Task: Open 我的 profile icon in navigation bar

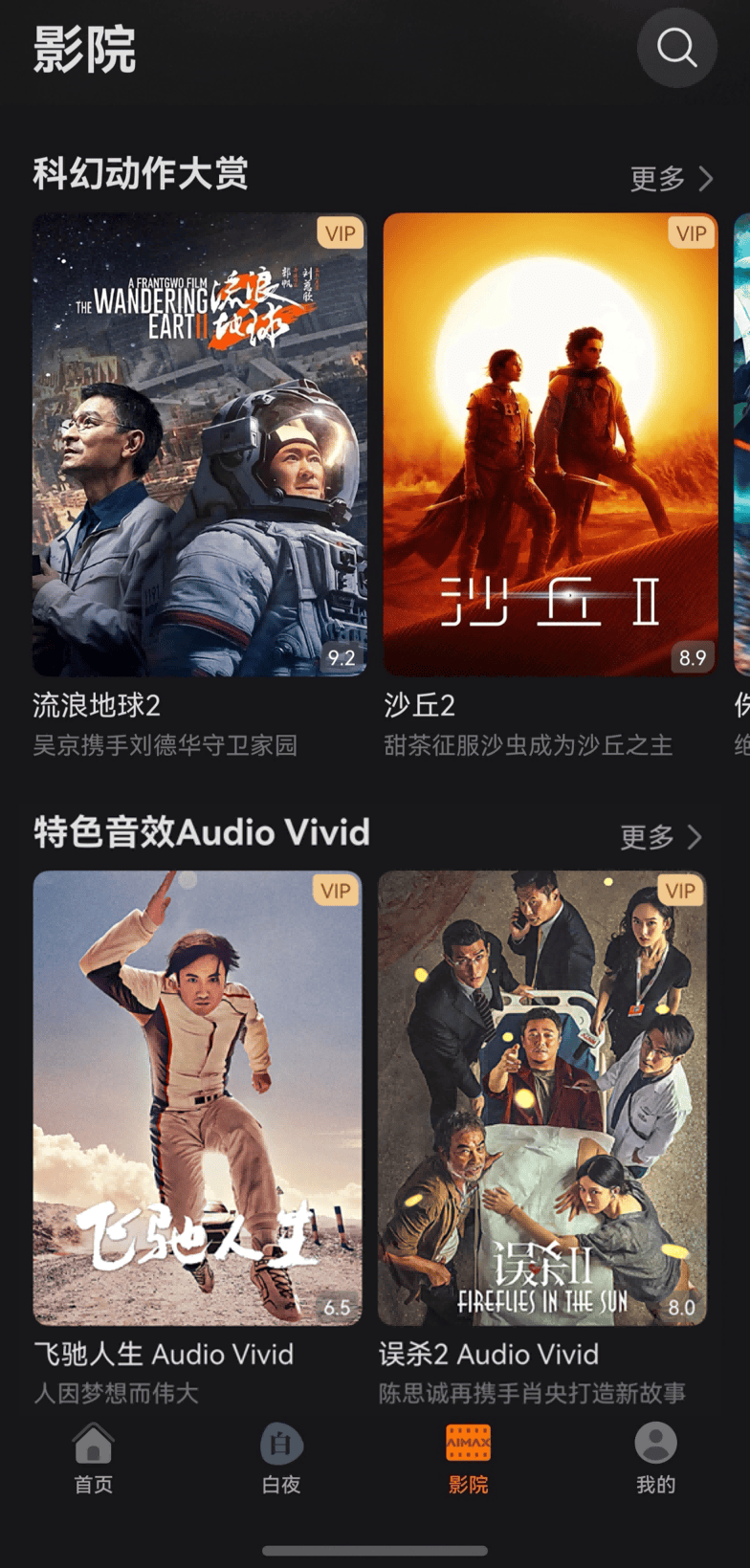Action: (654, 1442)
